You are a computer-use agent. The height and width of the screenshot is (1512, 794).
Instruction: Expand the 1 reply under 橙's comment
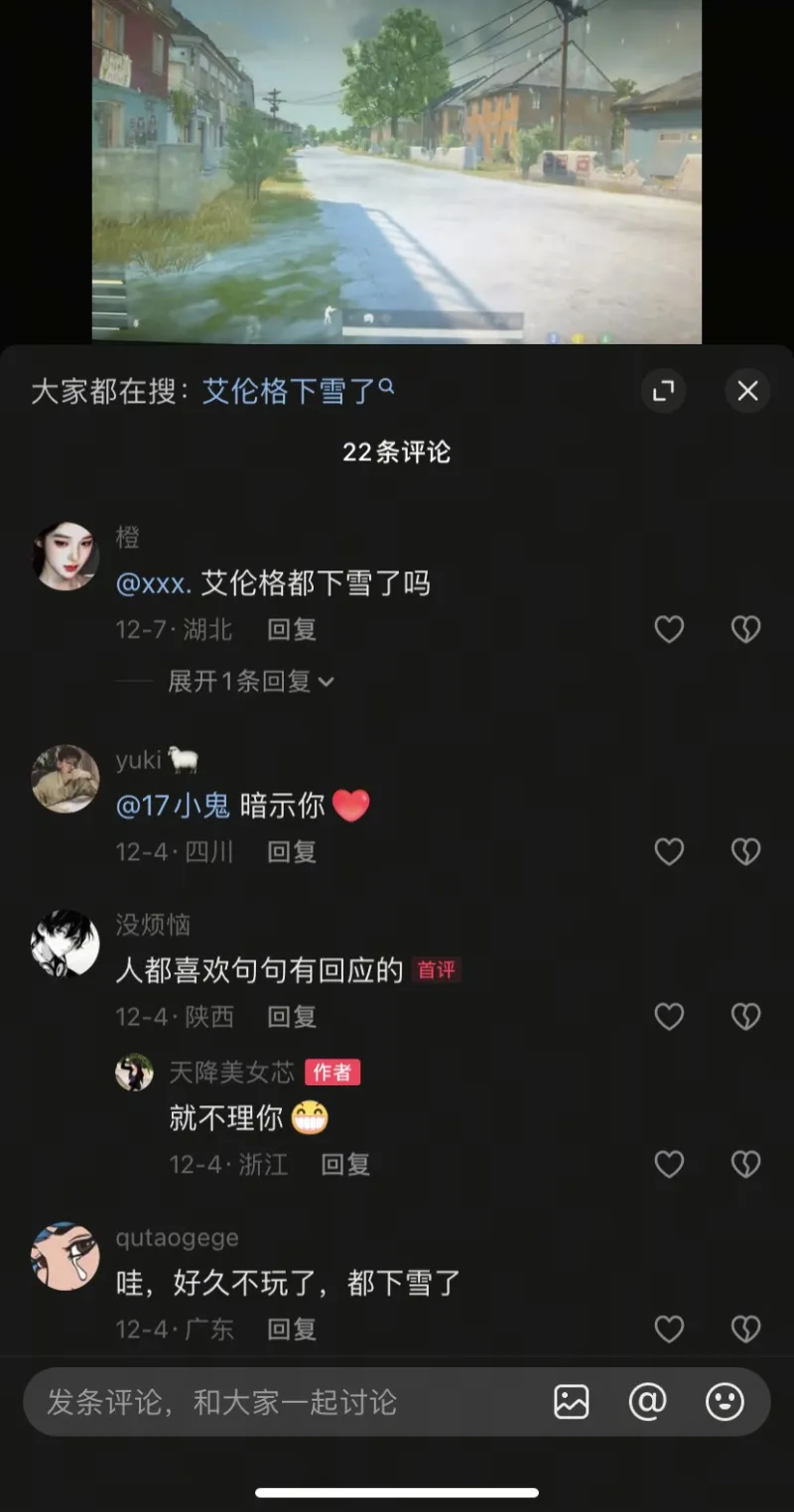[x=250, y=682]
